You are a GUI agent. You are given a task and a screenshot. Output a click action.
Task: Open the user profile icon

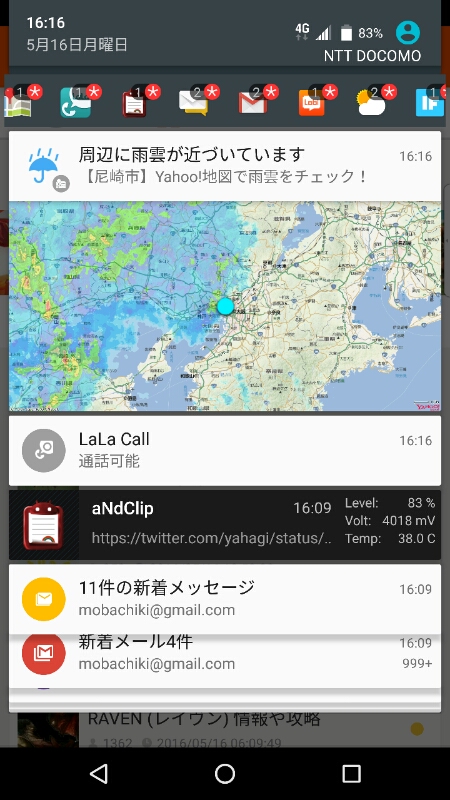click(x=408, y=33)
